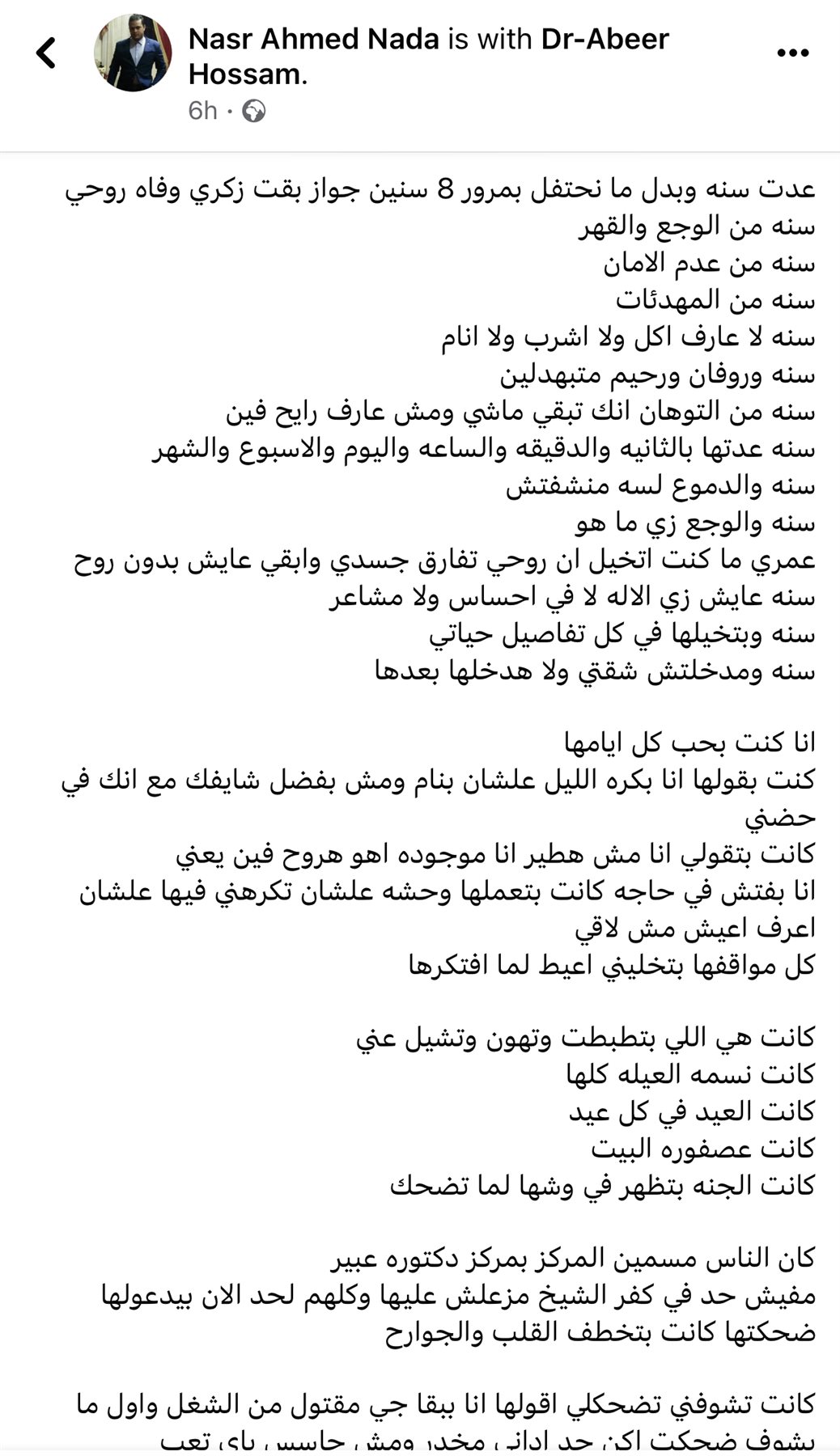
Task: Go back using the back arrow
Action: [x=46, y=53]
